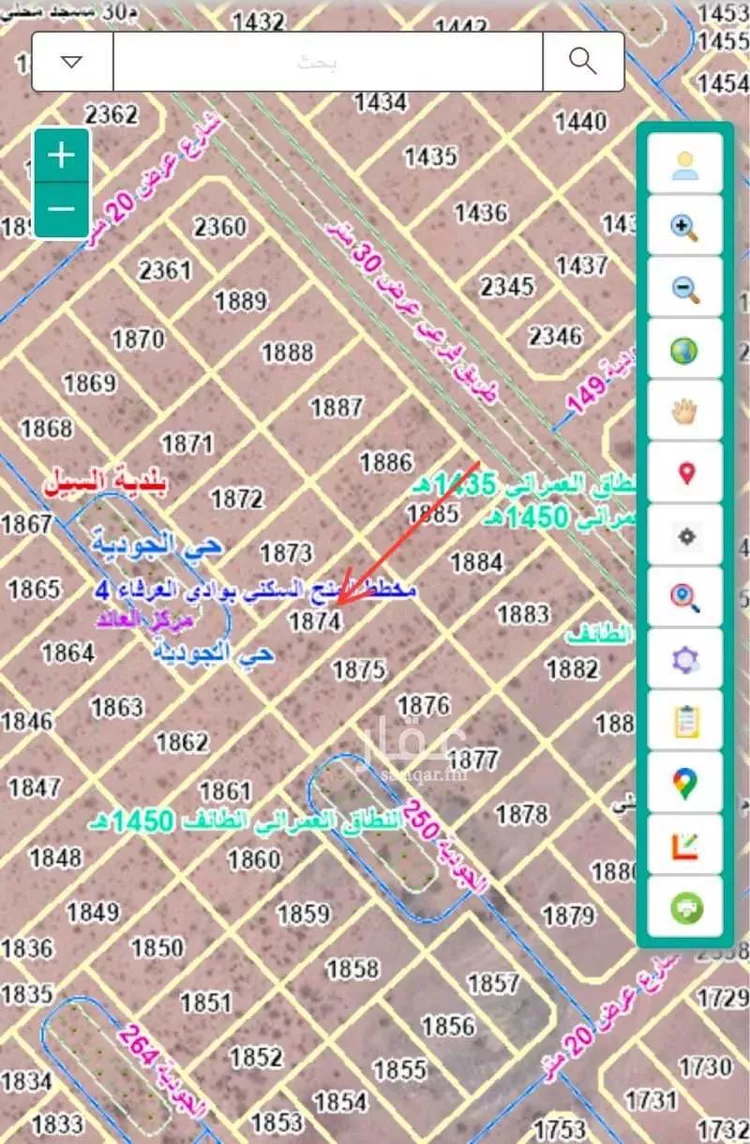Zoom in with the green plus button
This screenshot has height=1144, width=750.
pyautogui.click(x=62, y=156)
